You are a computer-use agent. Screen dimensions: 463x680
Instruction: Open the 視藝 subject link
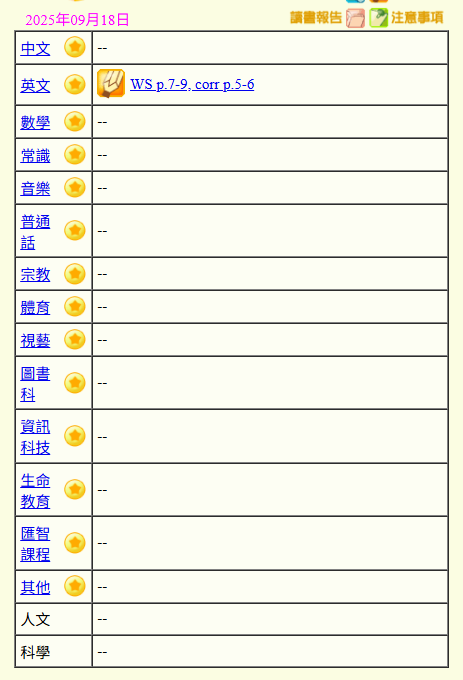tap(35, 340)
